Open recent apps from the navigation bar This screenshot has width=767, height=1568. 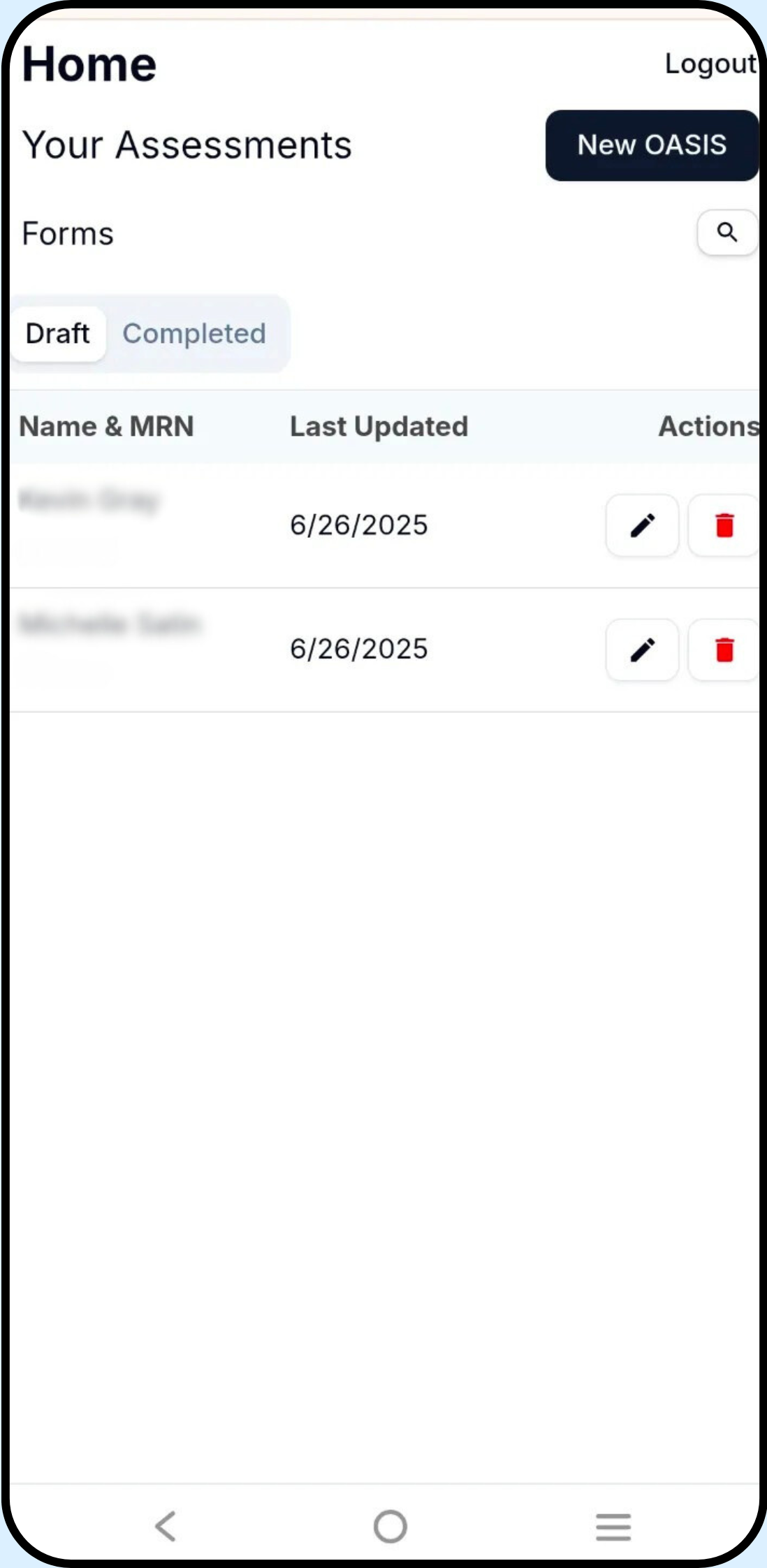click(613, 1527)
